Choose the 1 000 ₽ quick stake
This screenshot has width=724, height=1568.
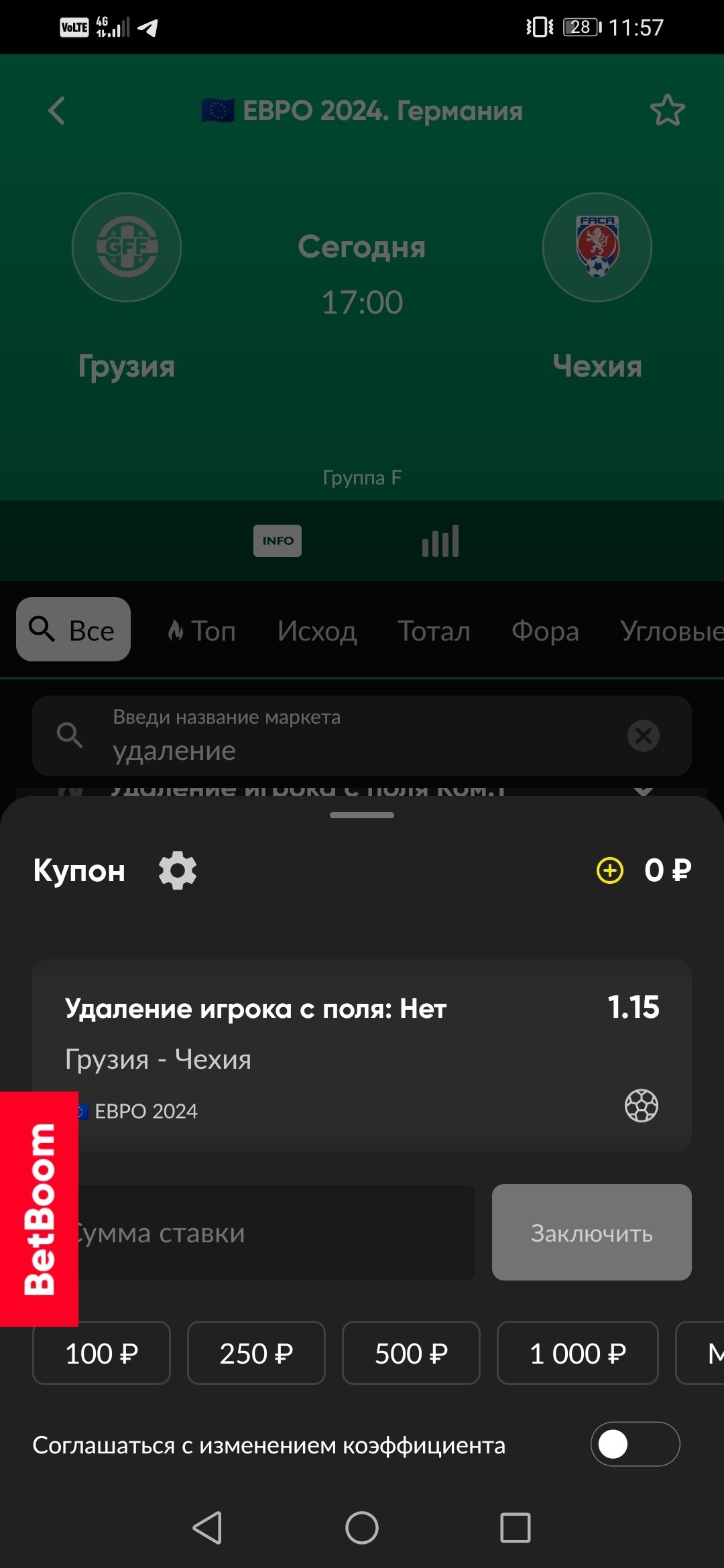(577, 1353)
